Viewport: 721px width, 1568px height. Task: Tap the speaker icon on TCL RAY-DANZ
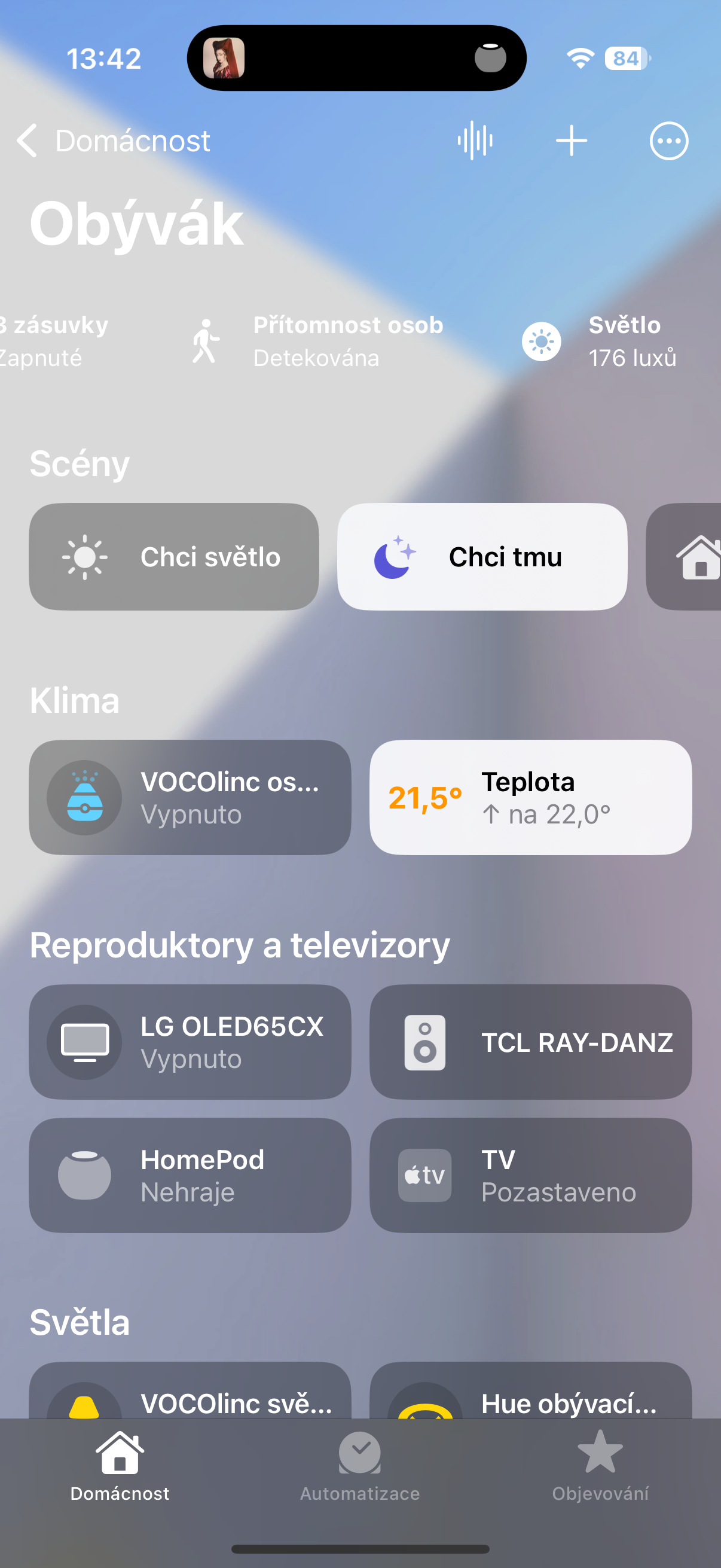(424, 1042)
